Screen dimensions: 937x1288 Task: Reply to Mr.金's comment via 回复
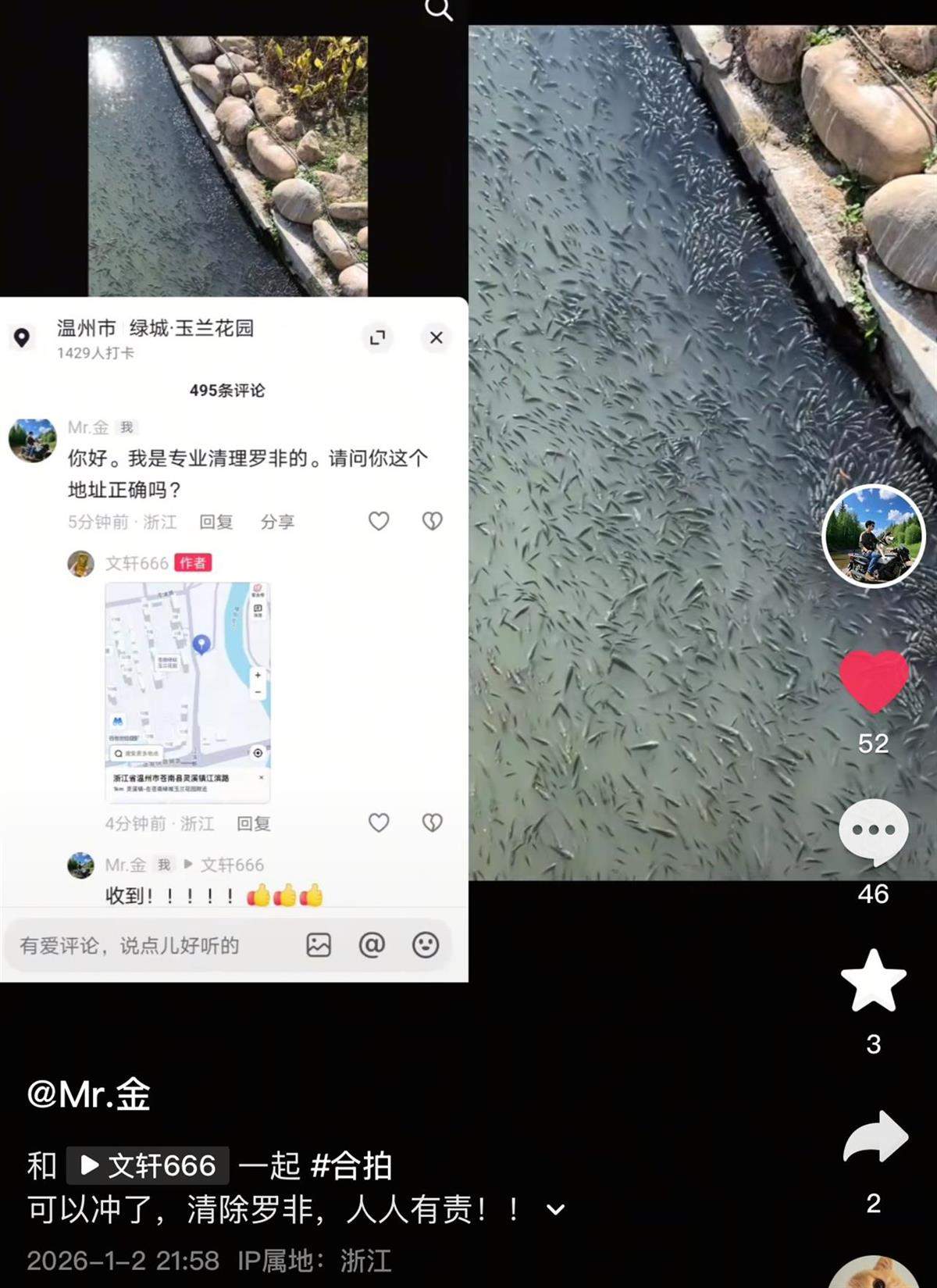coord(218,522)
